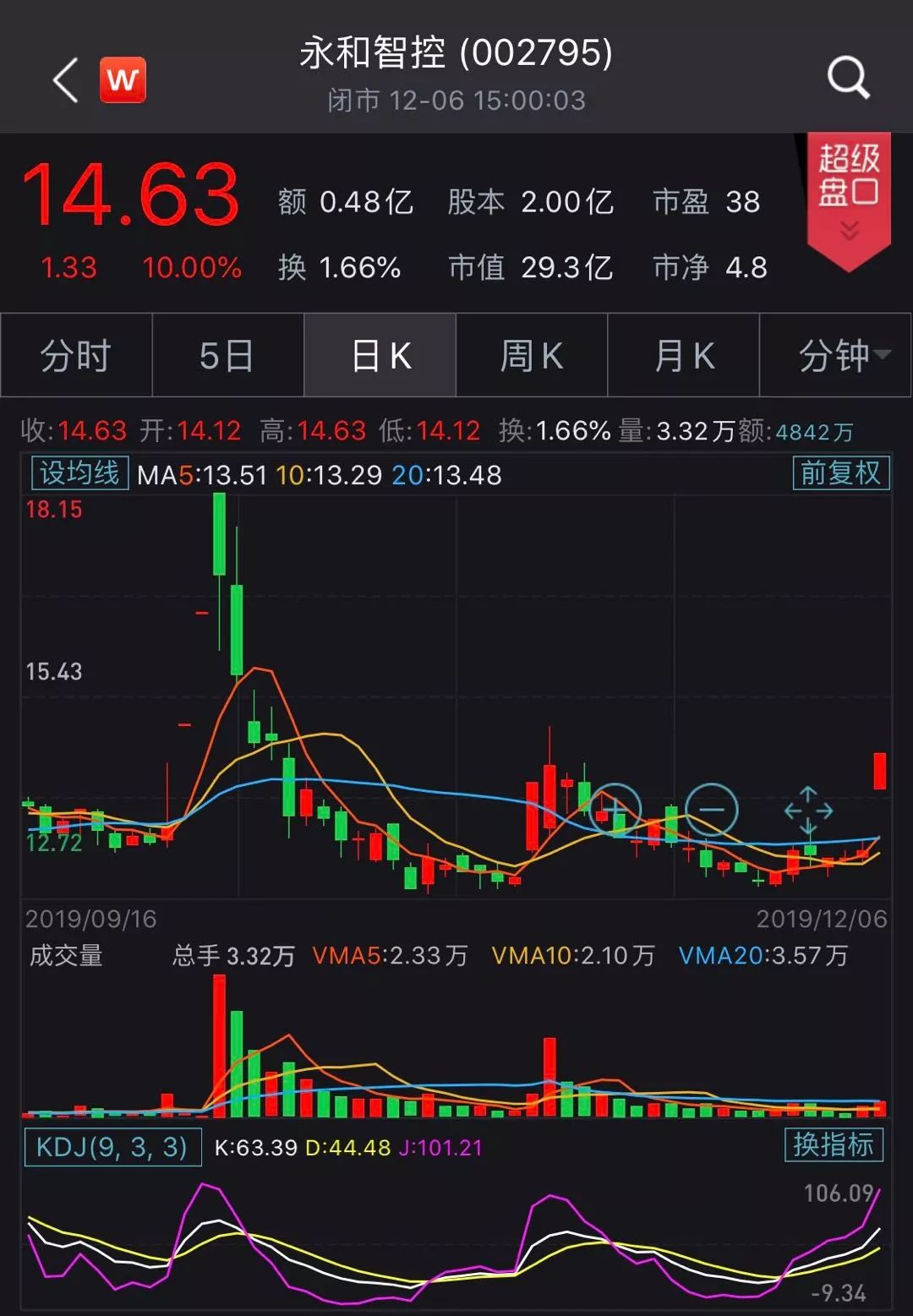Tap the four-arrow move chart icon
The width and height of the screenshot is (913, 1316).
click(x=808, y=811)
